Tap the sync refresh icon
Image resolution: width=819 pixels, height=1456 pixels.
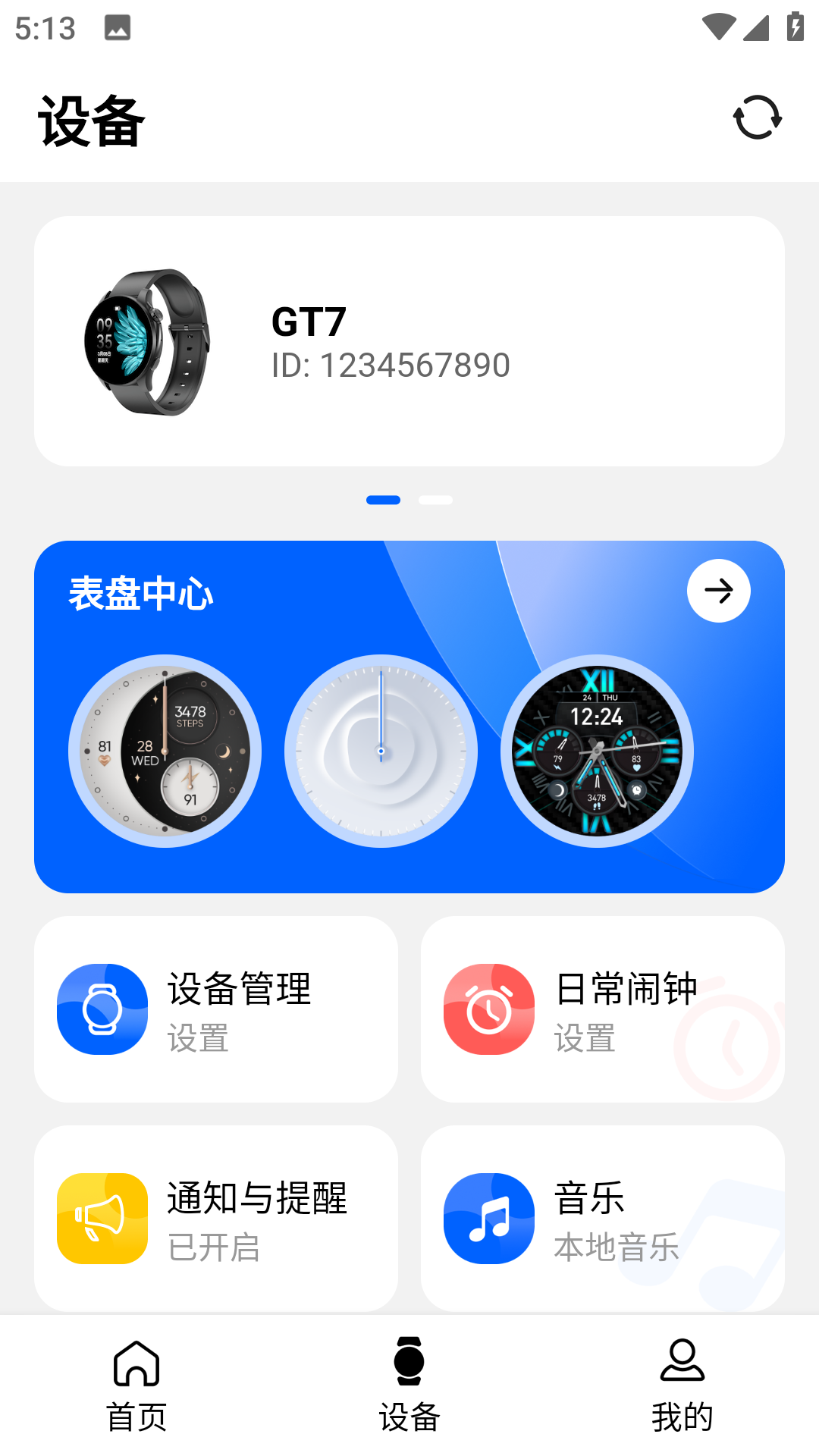coord(756,118)
